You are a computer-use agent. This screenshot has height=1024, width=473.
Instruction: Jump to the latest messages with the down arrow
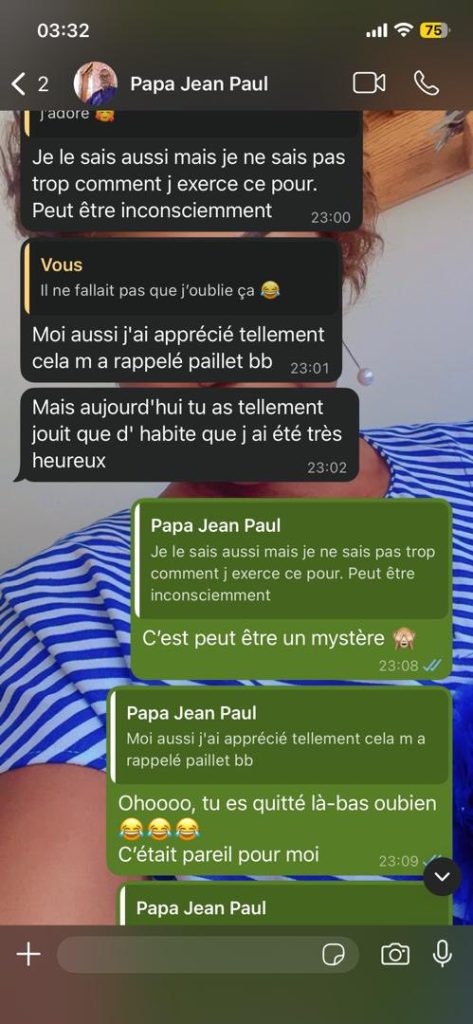coord(443,876)
